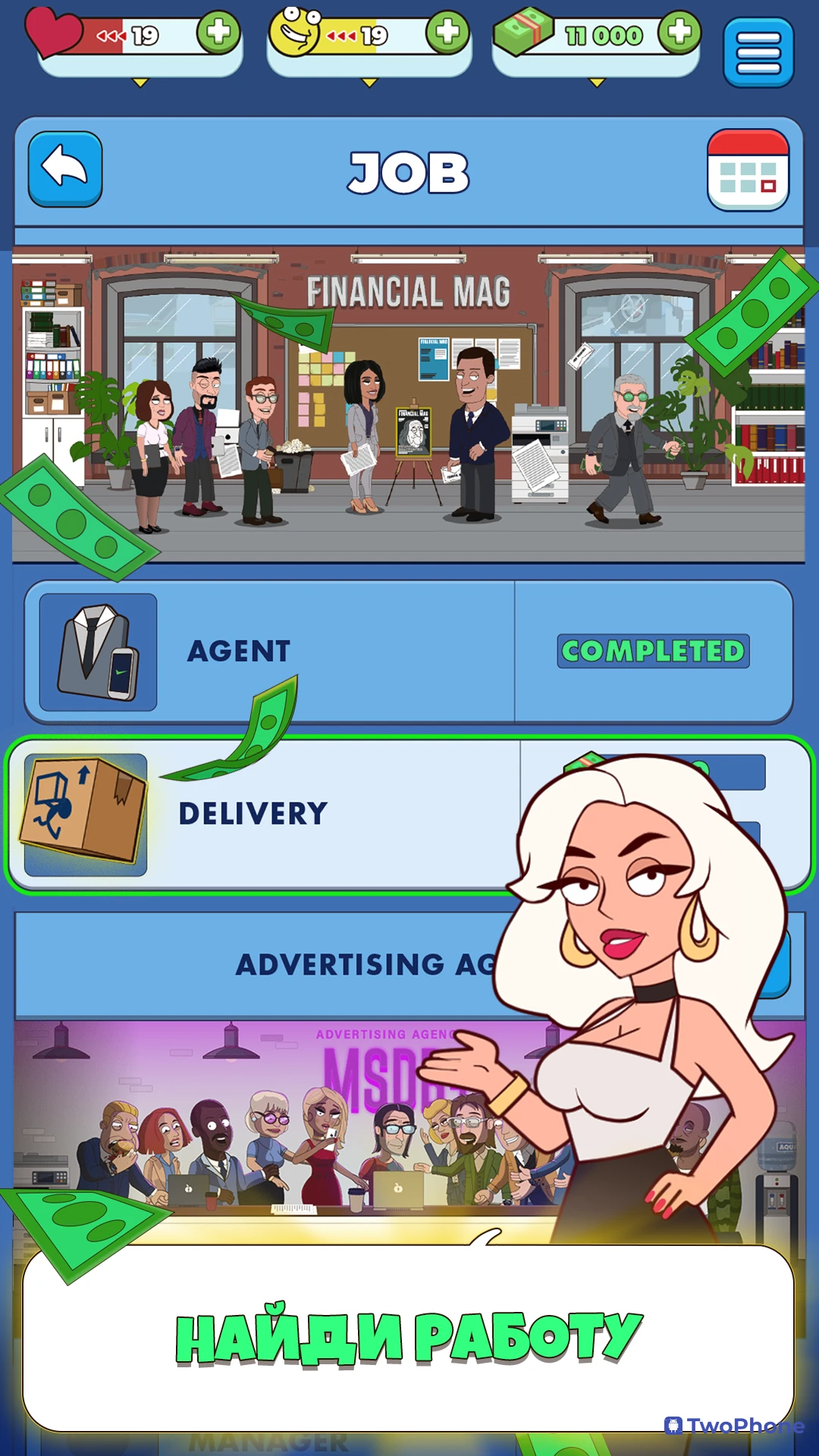This screenshot has width=819, height=1456.
Task: Go back from the Job screen
Action: 65,169
